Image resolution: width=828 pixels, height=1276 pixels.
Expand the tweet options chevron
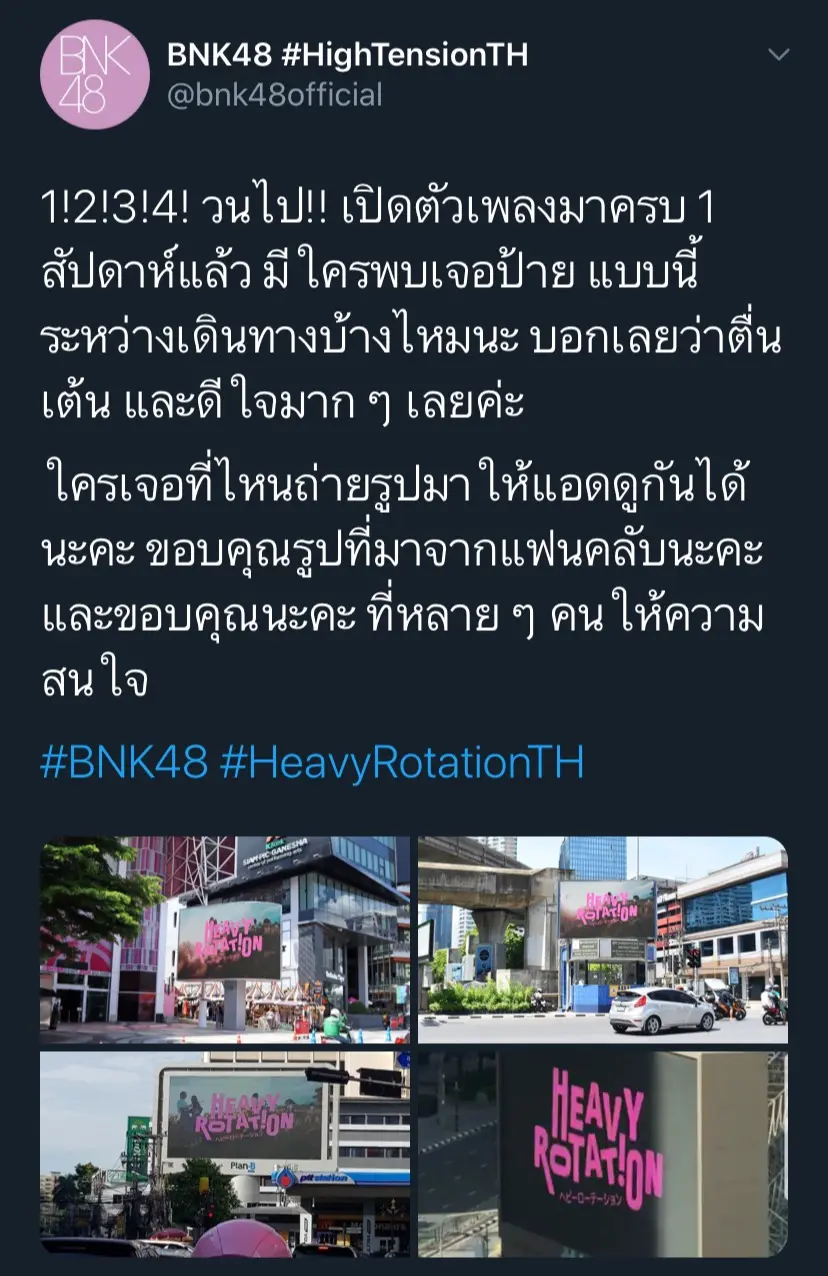click(x=777, y=55)
